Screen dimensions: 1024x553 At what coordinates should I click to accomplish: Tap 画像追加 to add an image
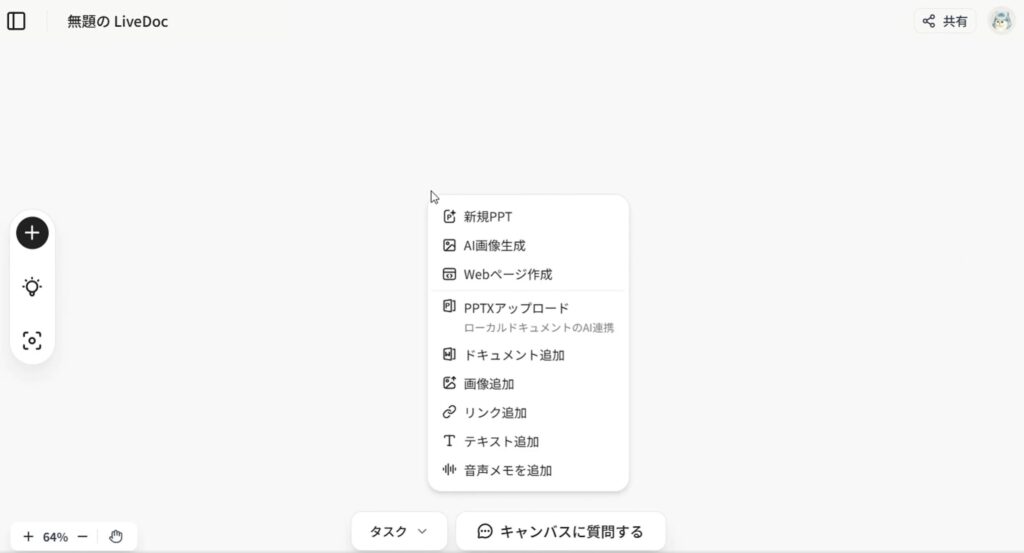coord(489,384)
